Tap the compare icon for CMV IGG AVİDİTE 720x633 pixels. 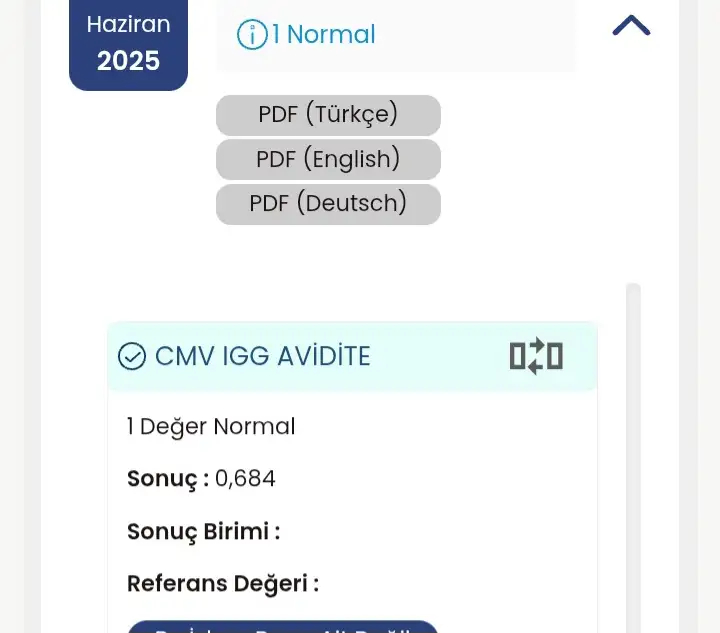(536, 356)
